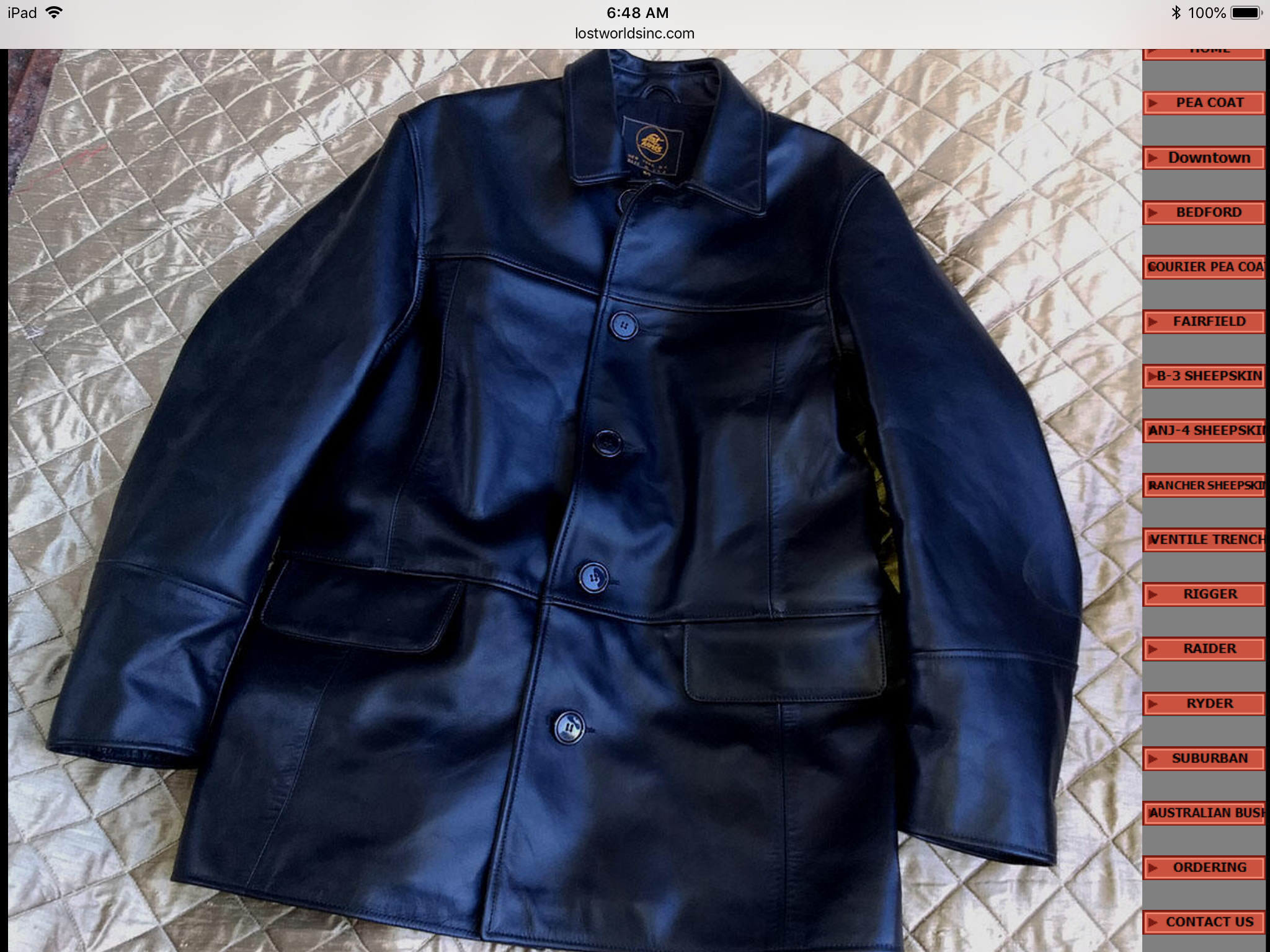Go to the ORDERING page

[x=1204, y=868]
